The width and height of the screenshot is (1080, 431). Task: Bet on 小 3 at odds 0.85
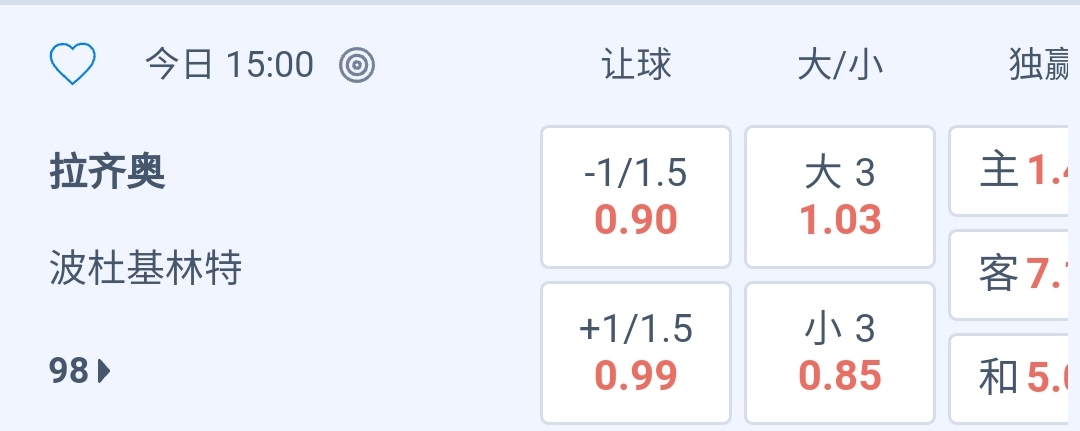[840, 352]
